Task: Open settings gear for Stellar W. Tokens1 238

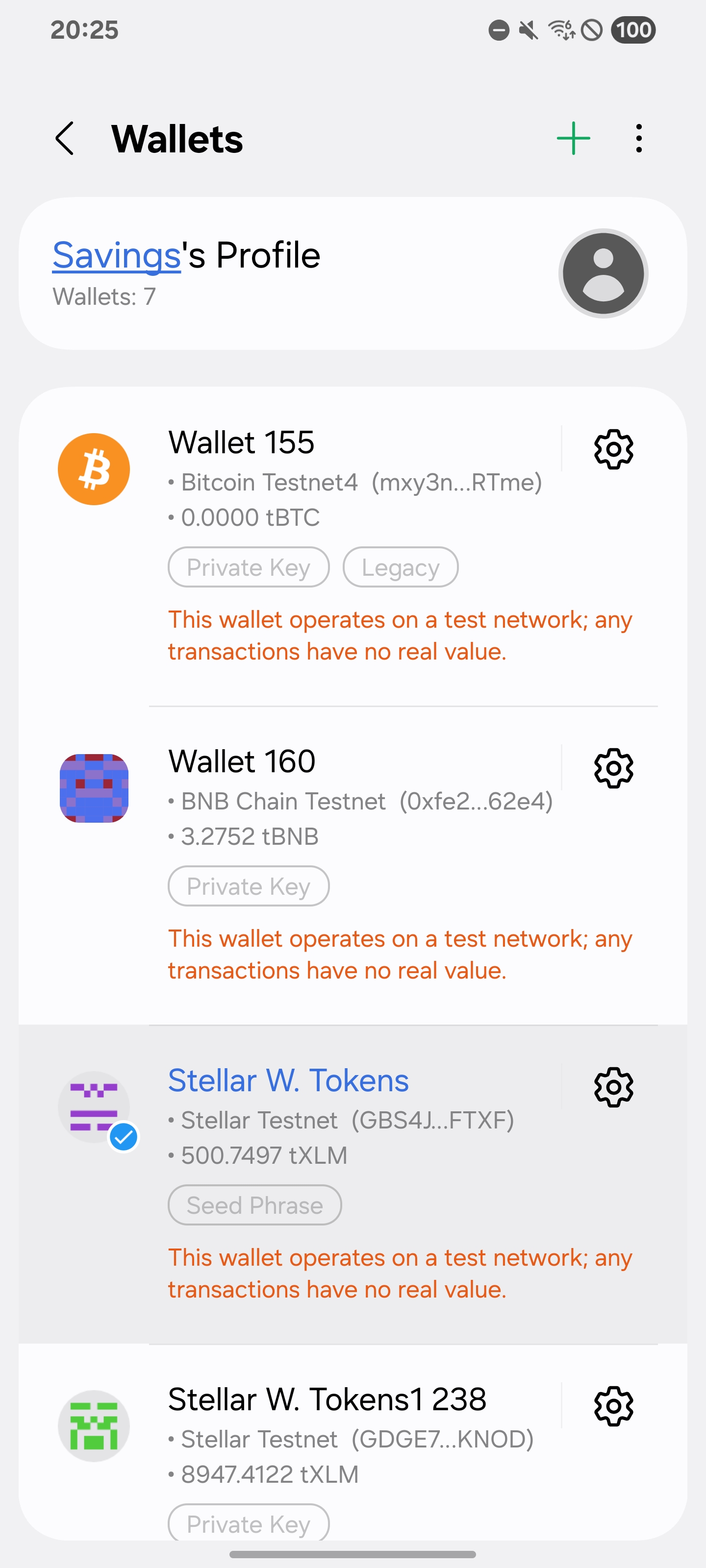Action: 613,1407
